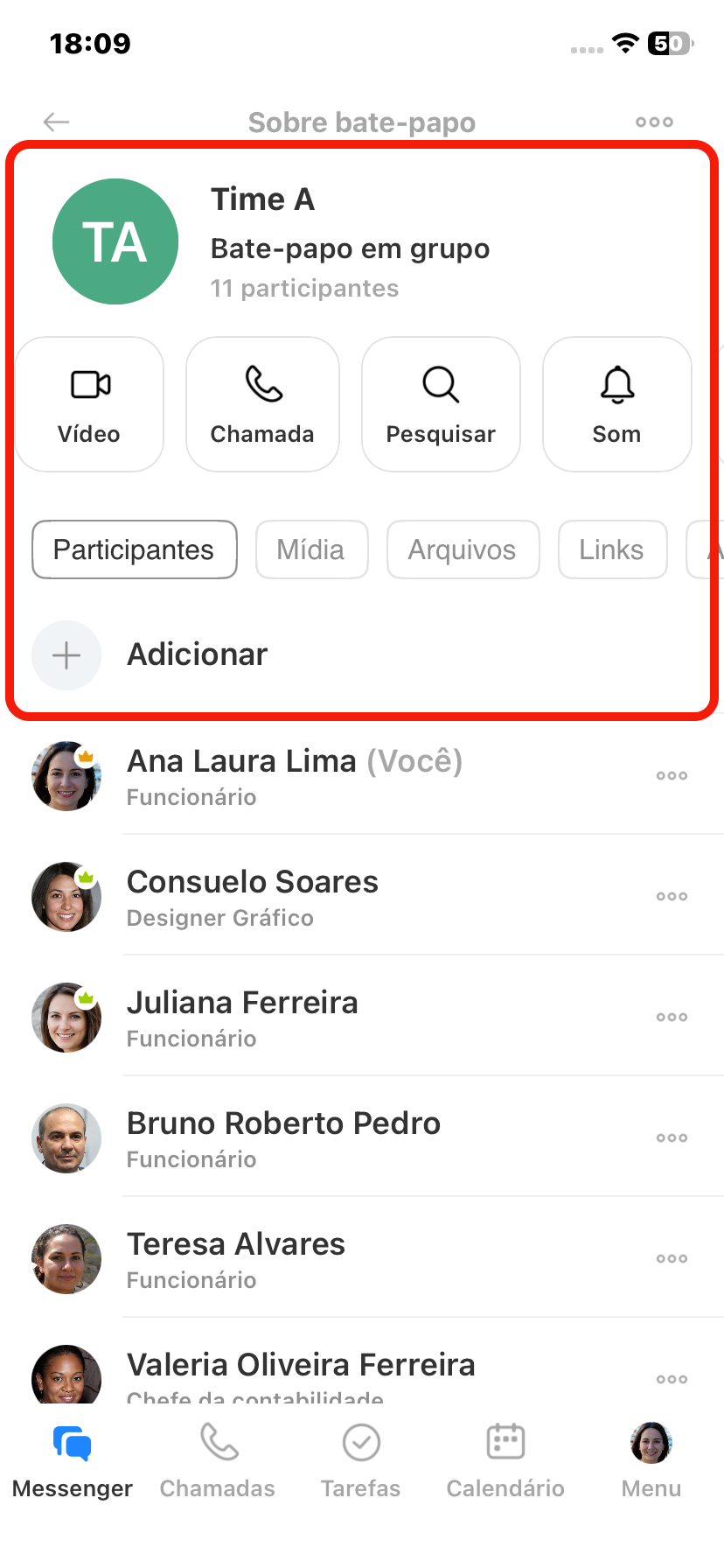724x1568 pixels.
Task: Tap the Som bell button
Action: point(616,404)
